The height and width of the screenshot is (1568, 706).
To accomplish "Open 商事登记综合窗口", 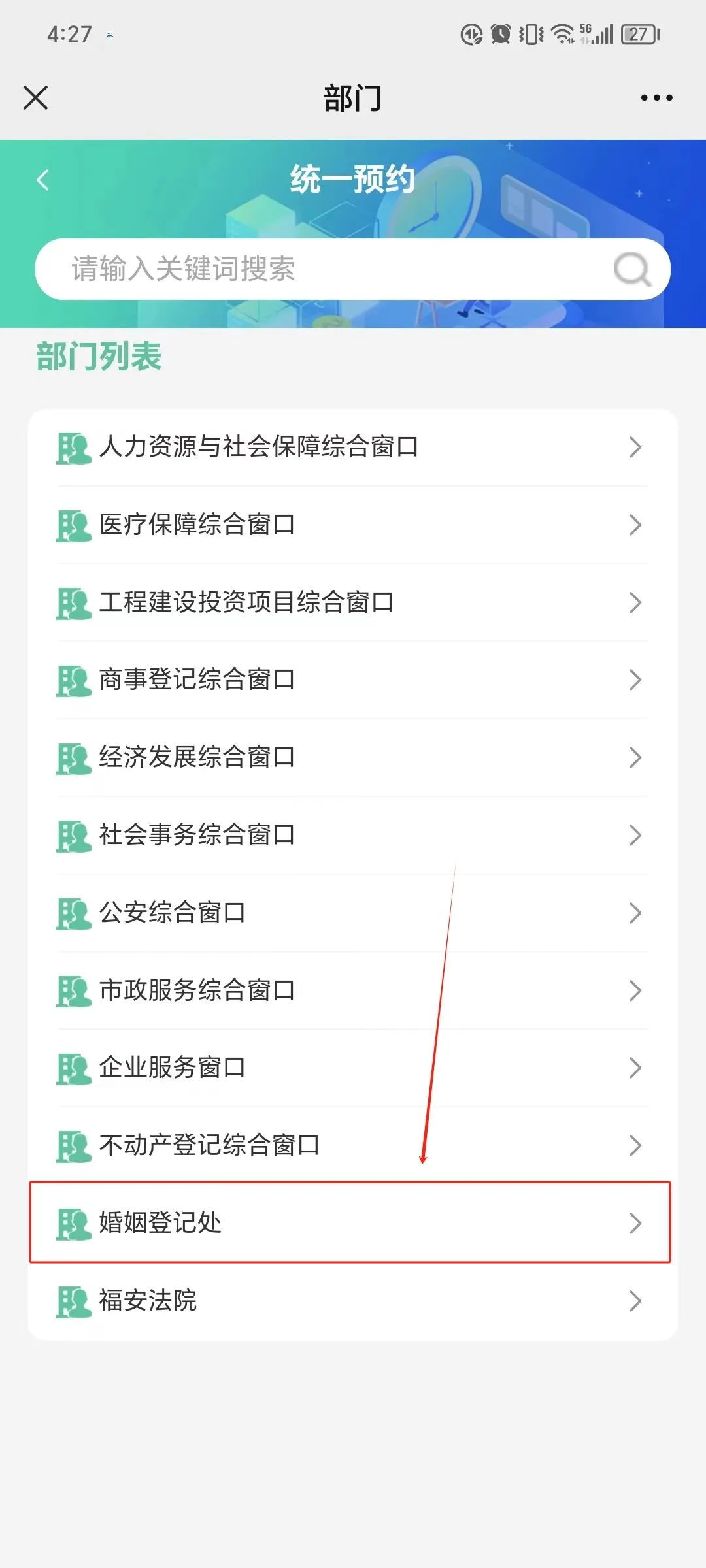I will click(353, 679).
